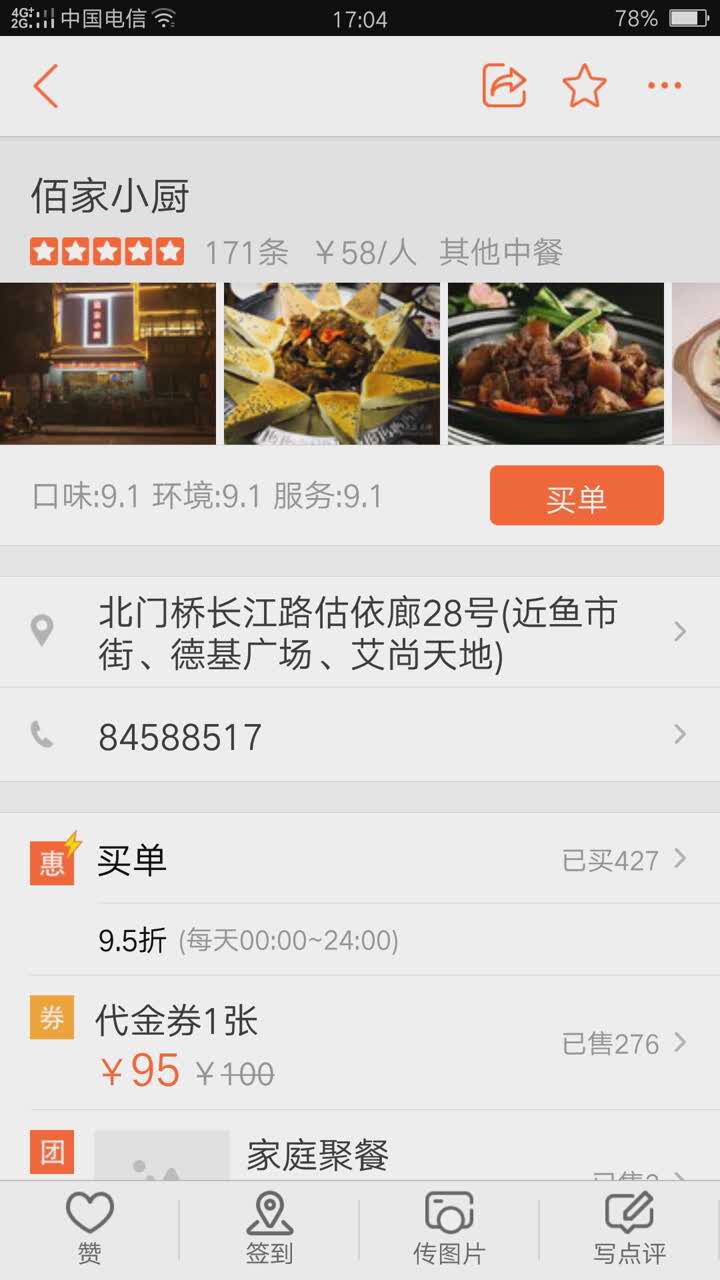Viewport: 720px width, 1280px height.
Task: Go back using the top-left arrow
Action: pyautogui.click(x=46, y=86)
